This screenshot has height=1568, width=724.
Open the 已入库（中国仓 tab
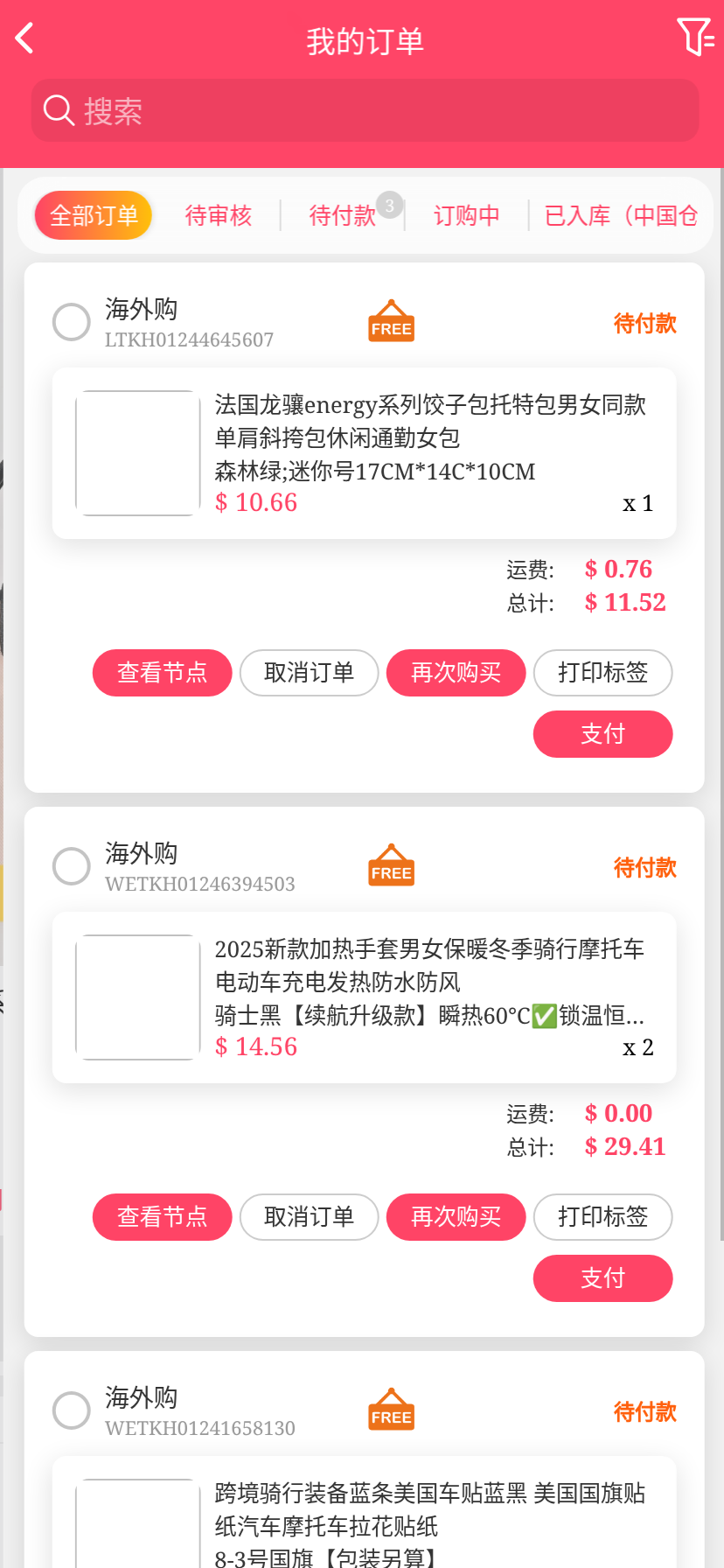[621, 215]
